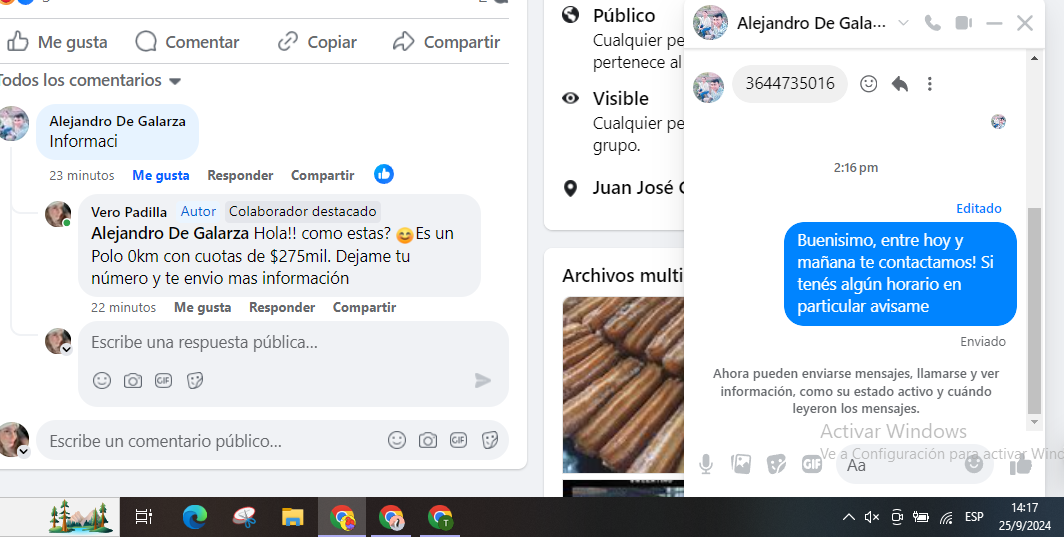This screenshot has height=537, width=1064.
Task: Like the post with Me gusta
Action: point(57,42)
